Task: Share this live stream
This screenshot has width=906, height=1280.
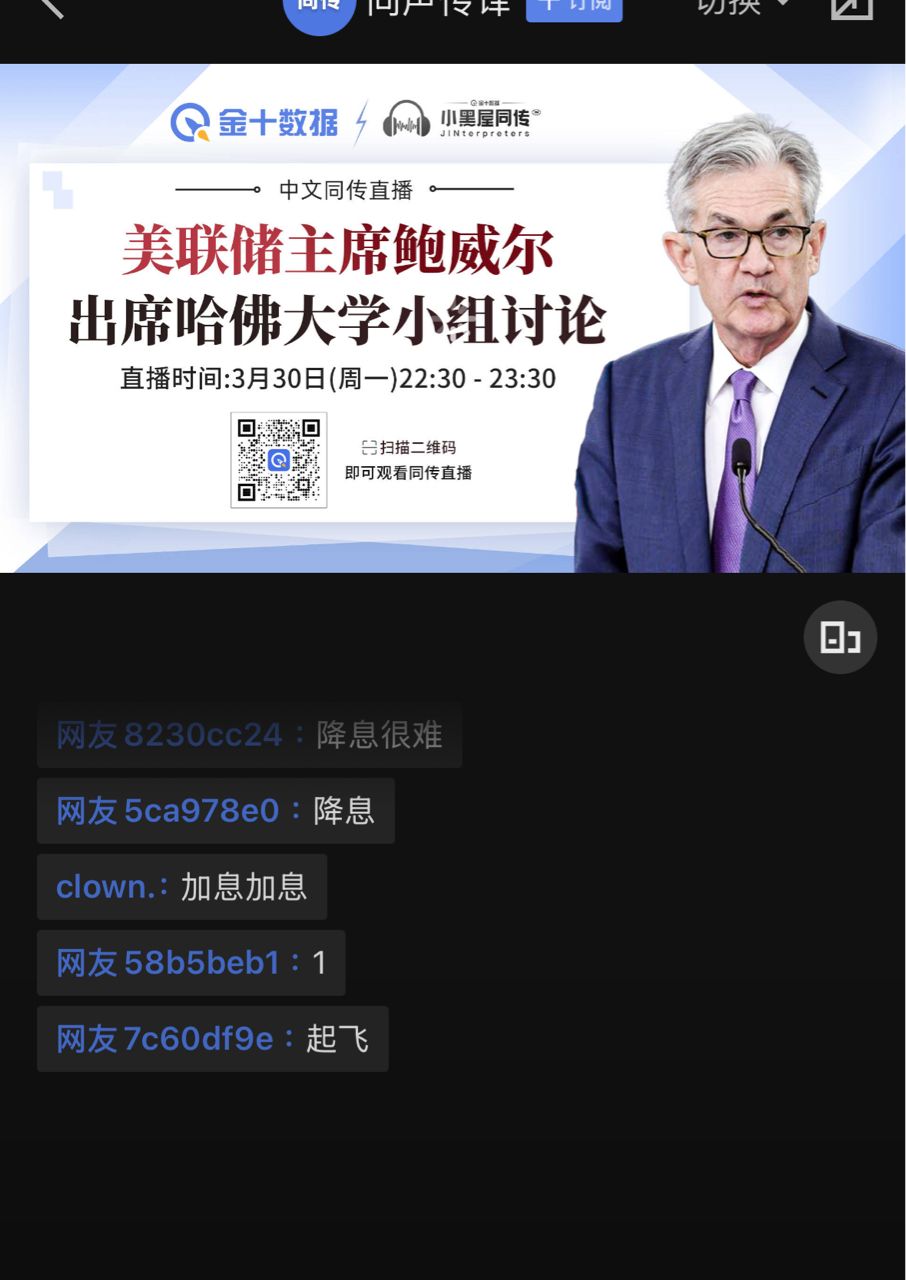Action: click(x=852, y=6)
